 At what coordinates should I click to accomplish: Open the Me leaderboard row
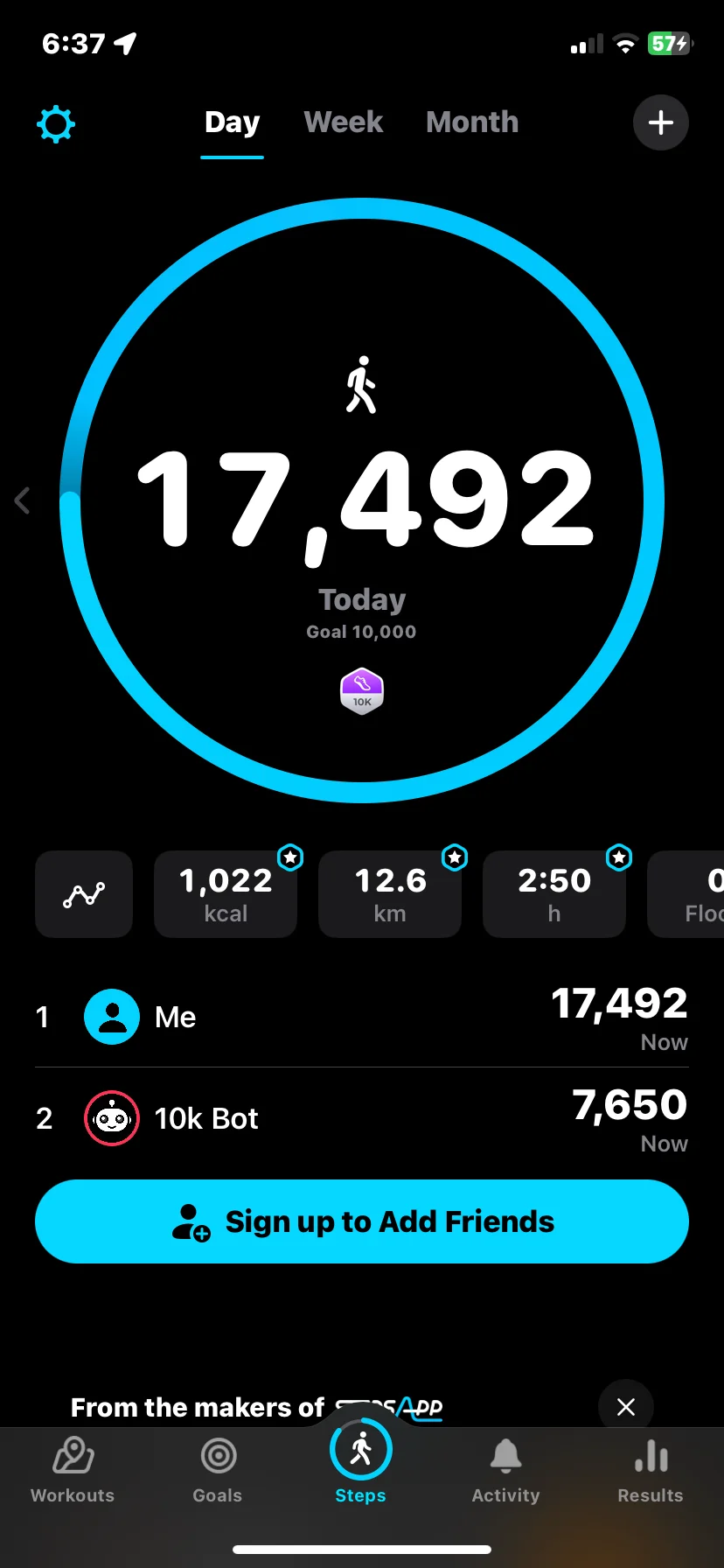pyautogui.click(x=362, y=1017)
